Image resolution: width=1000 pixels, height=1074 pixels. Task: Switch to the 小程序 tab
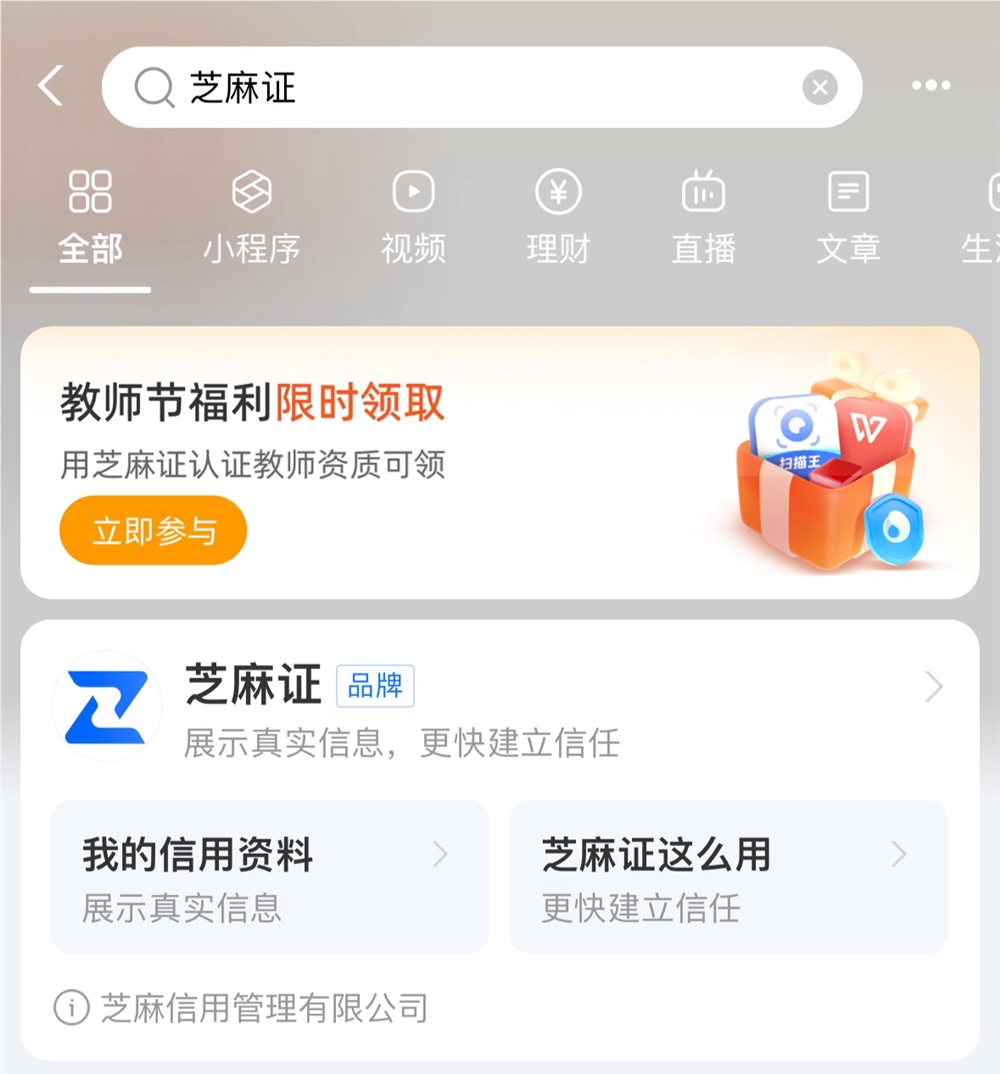click(252, 217)
